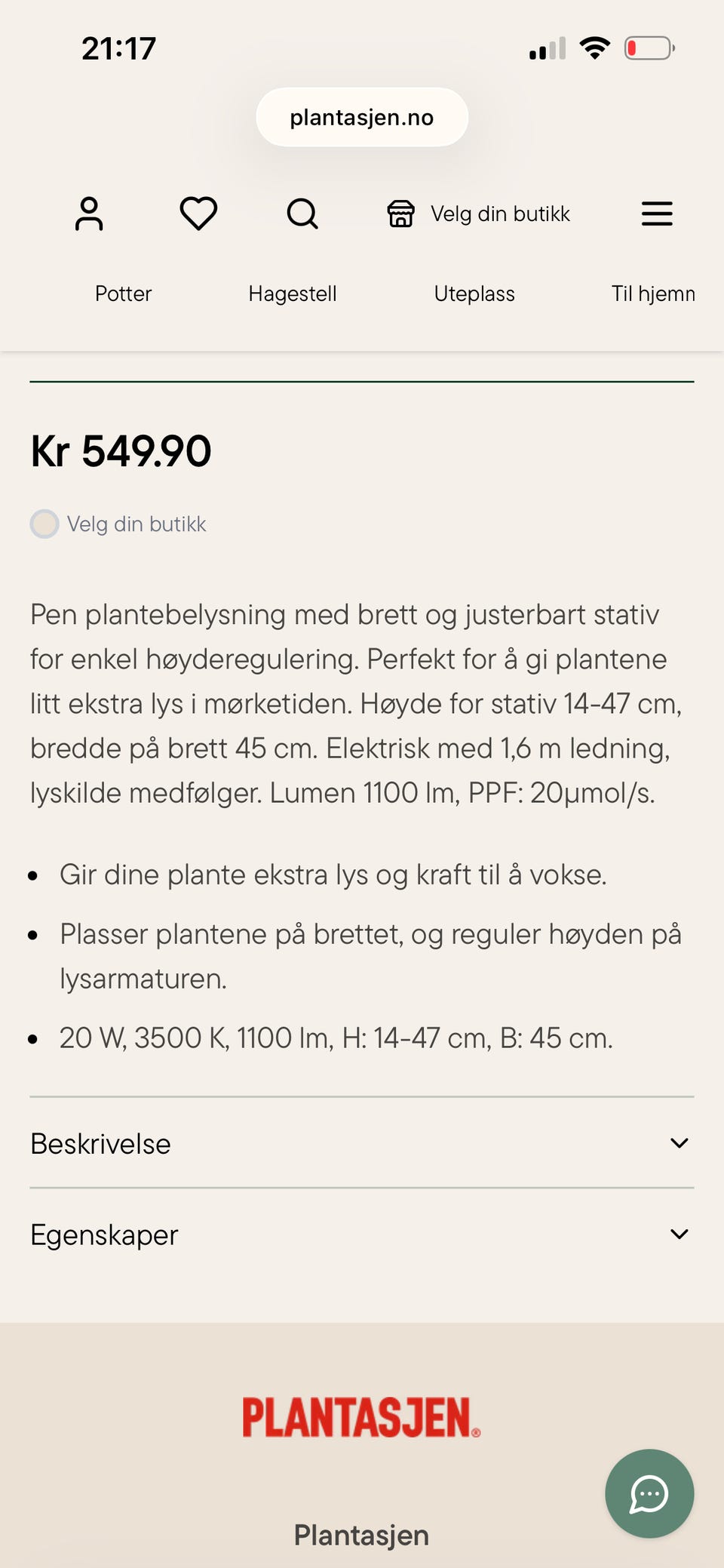This screenshot has height=1568, width=724.
Task: Open the Hagestell category
Action: pyautogui.click(x=293, y=294)
